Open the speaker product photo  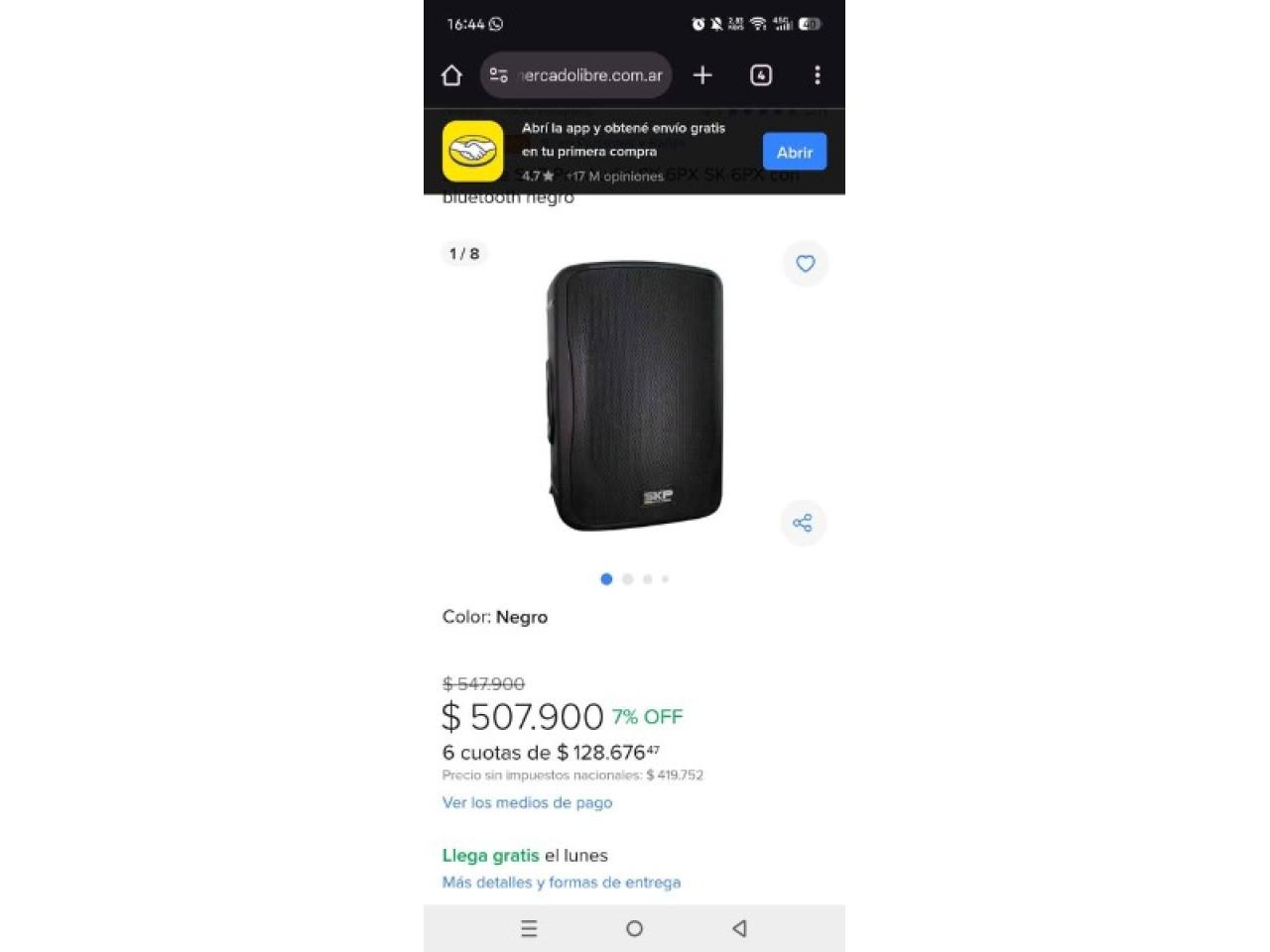click(635, 397)
